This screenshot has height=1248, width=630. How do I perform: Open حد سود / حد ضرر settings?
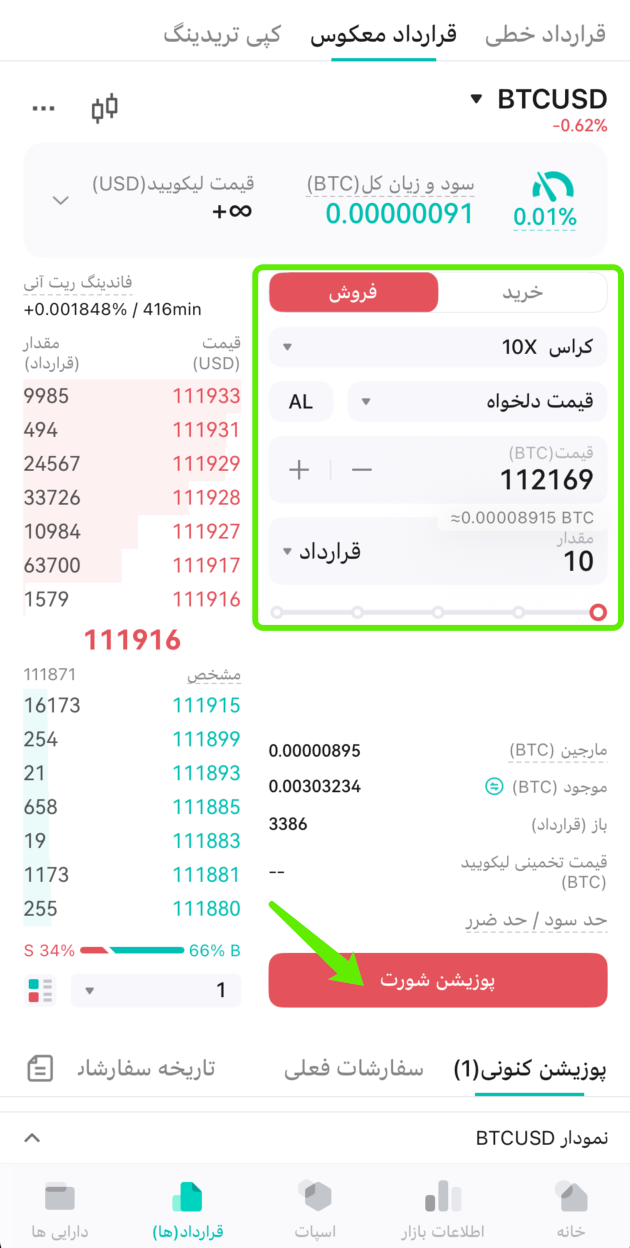(x=537, y=920)
